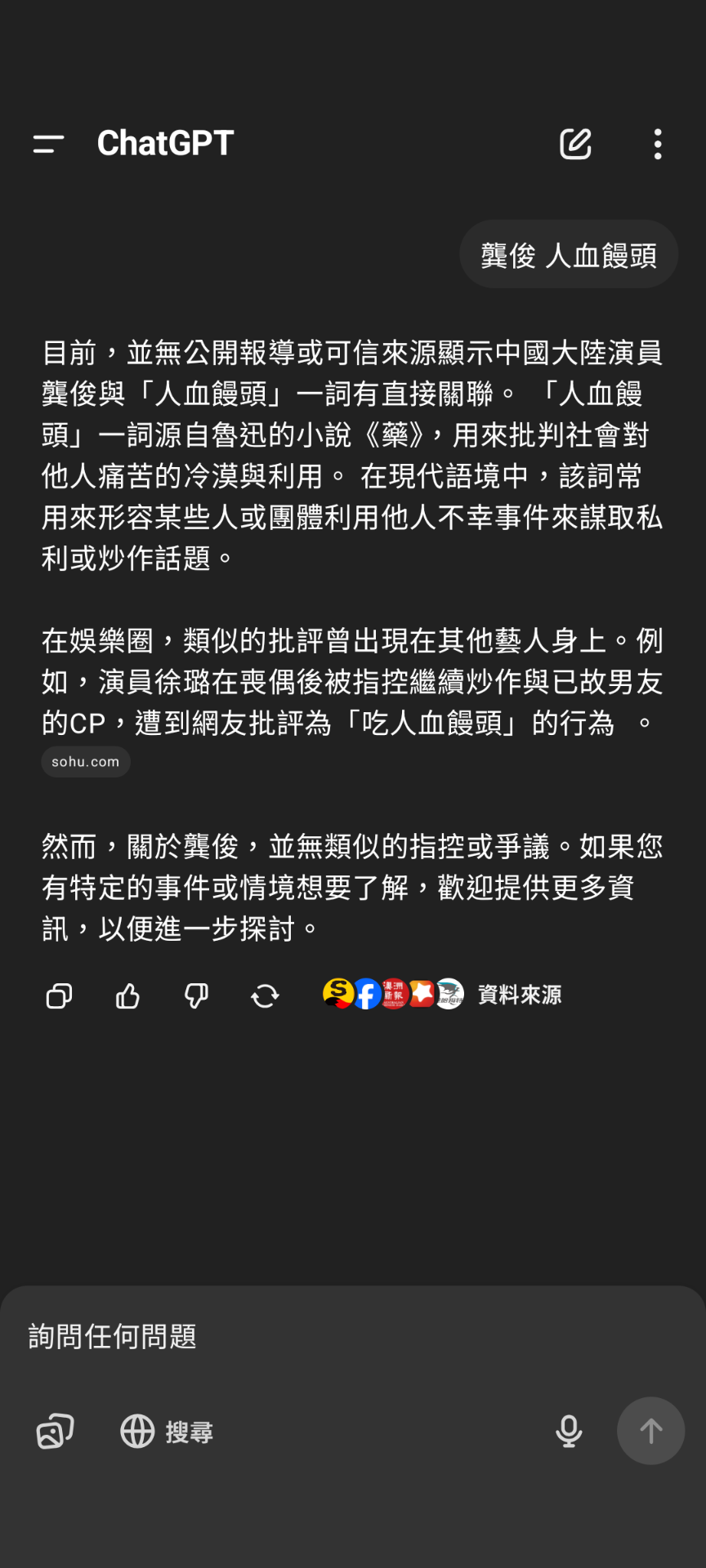Enable the 搜尋 web search option
Screen dimensions: 706x1568
167,1431
